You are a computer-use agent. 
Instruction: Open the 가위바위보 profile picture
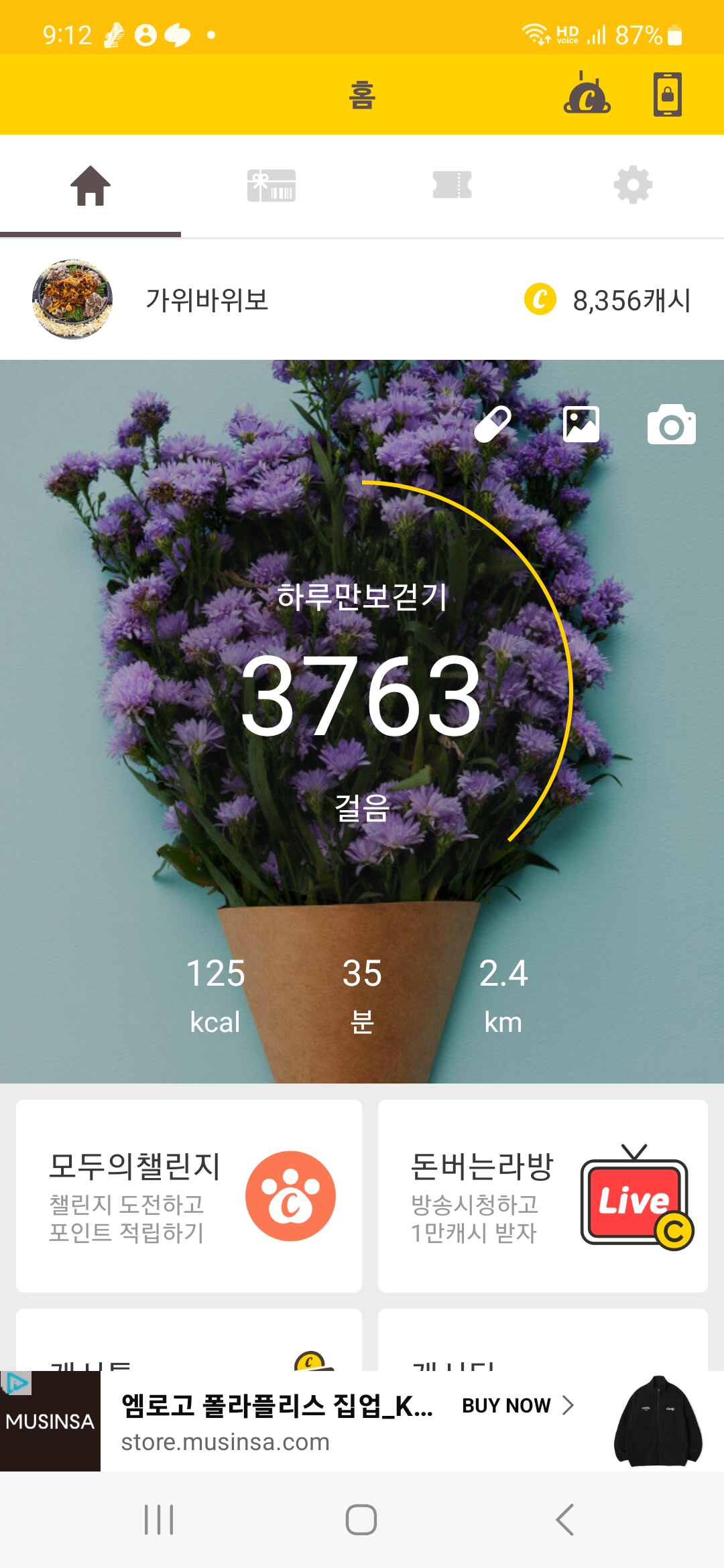pos(72,300)
